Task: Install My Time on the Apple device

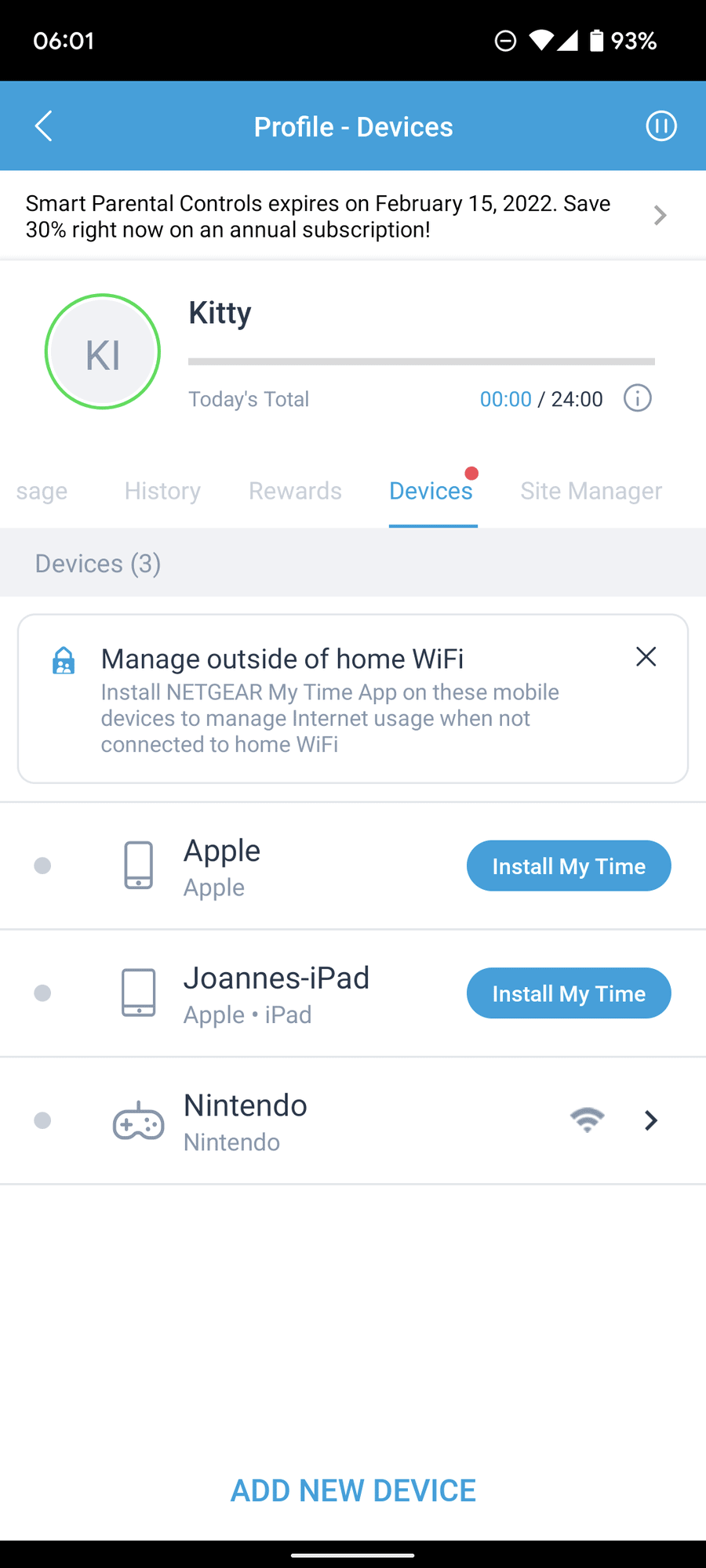Action: tap(569, 866)
